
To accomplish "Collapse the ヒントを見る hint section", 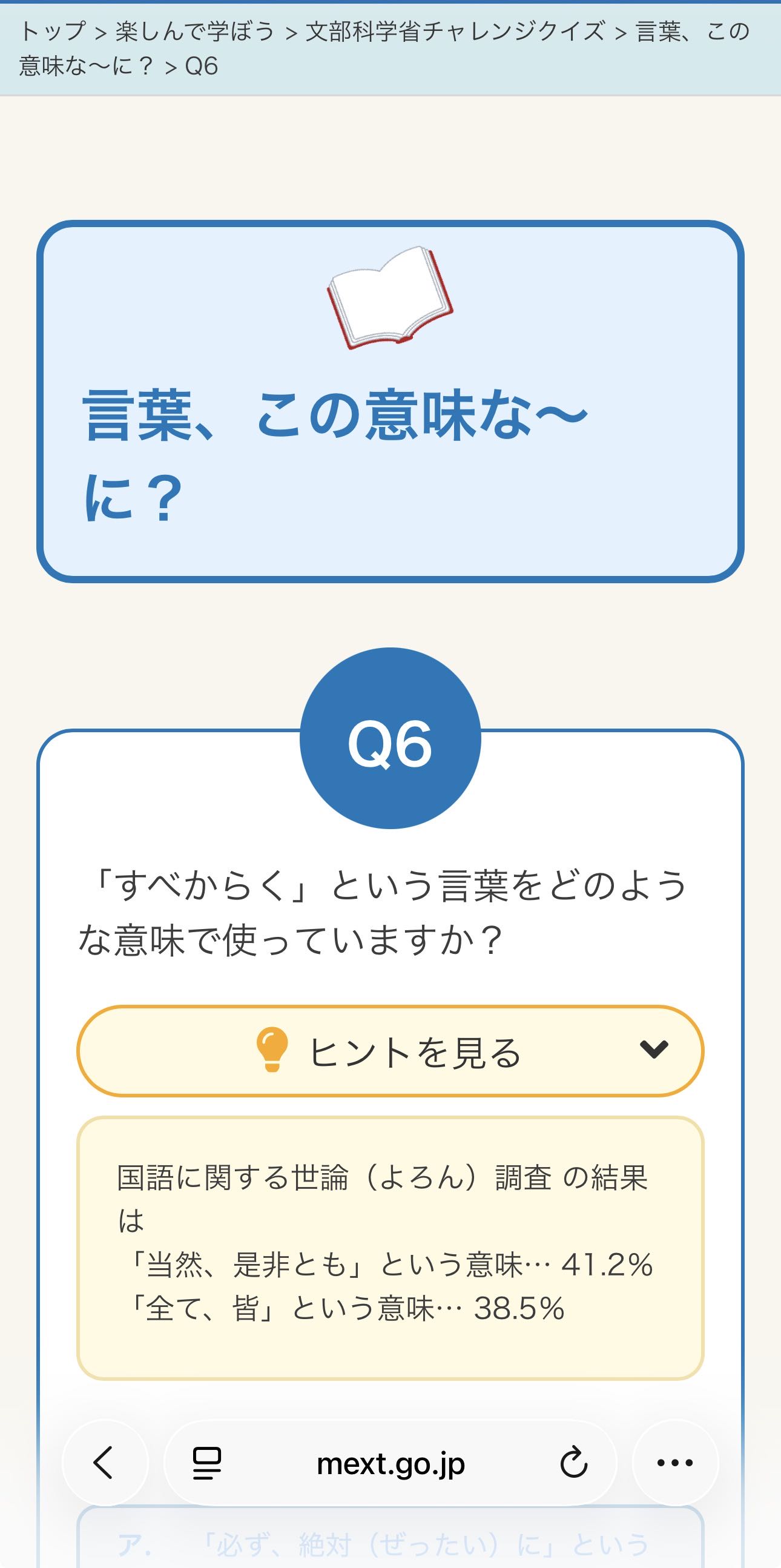I will (x=390, y=1051).
